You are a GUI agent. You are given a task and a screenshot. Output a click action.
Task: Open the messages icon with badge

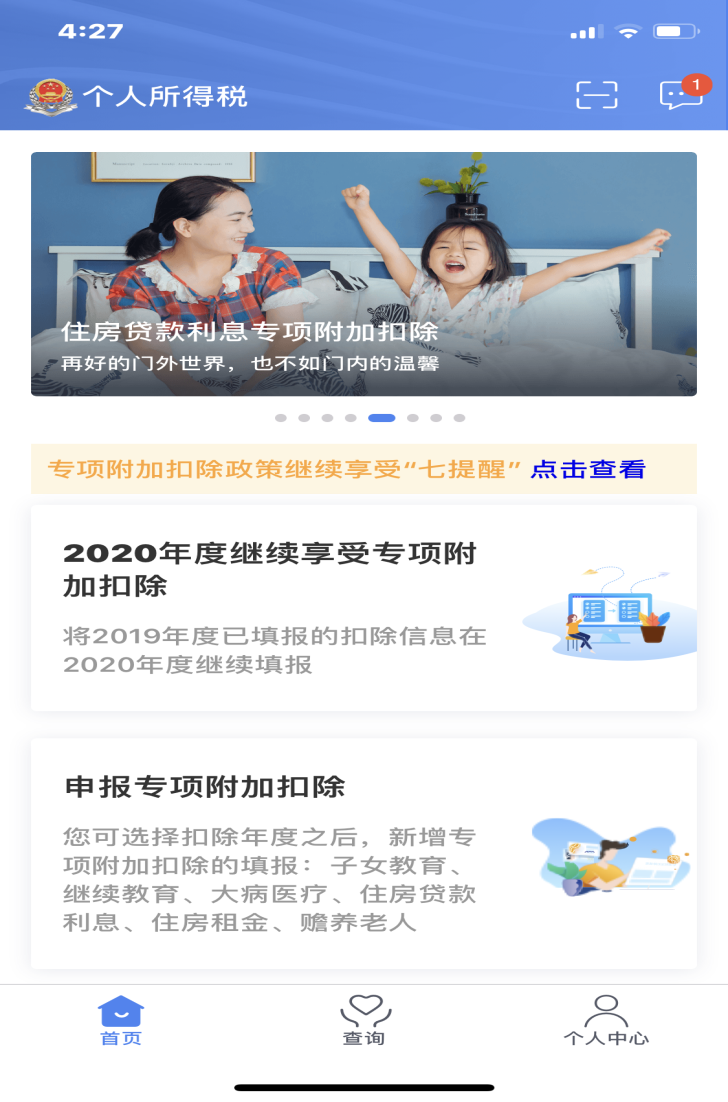click(681, 95)
